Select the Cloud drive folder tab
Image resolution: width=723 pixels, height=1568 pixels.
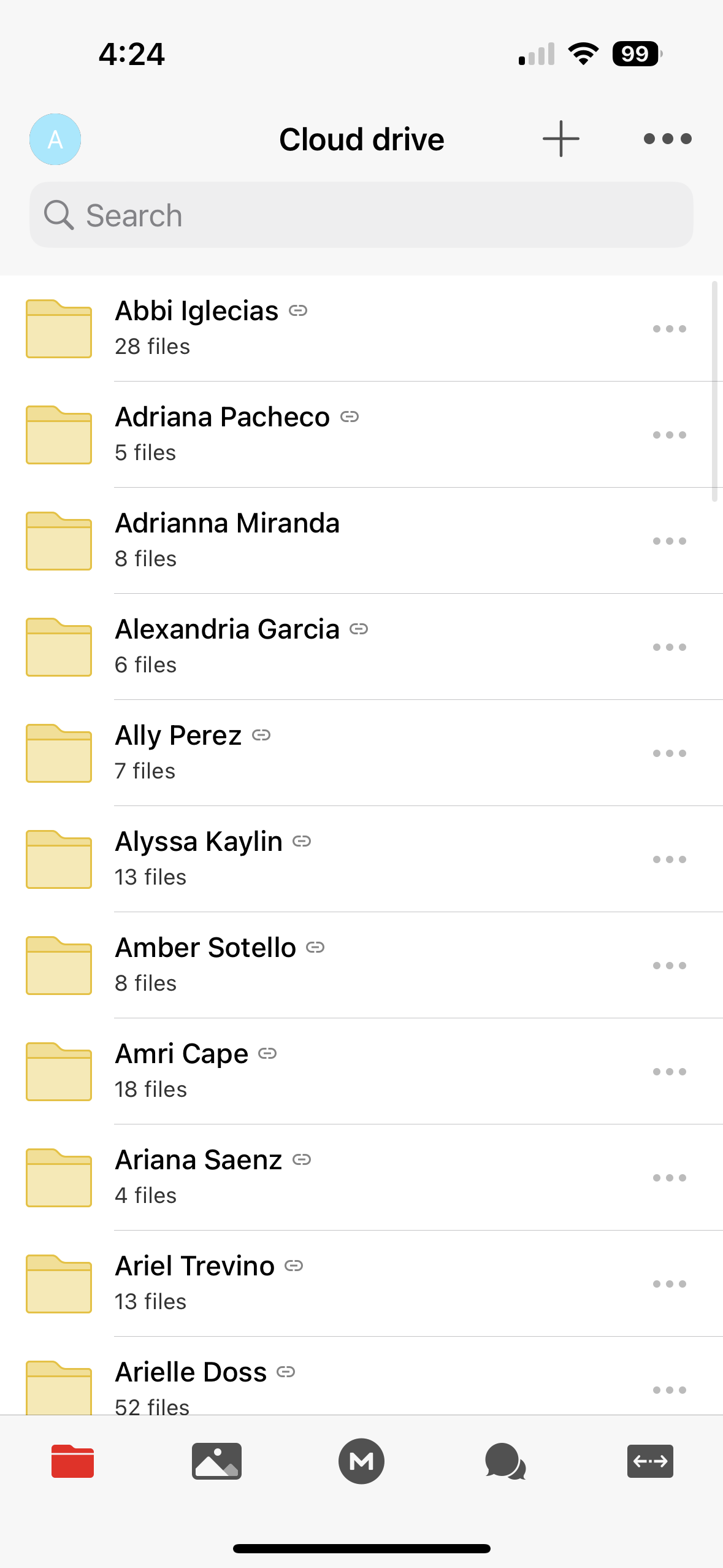pos(72,1461)
